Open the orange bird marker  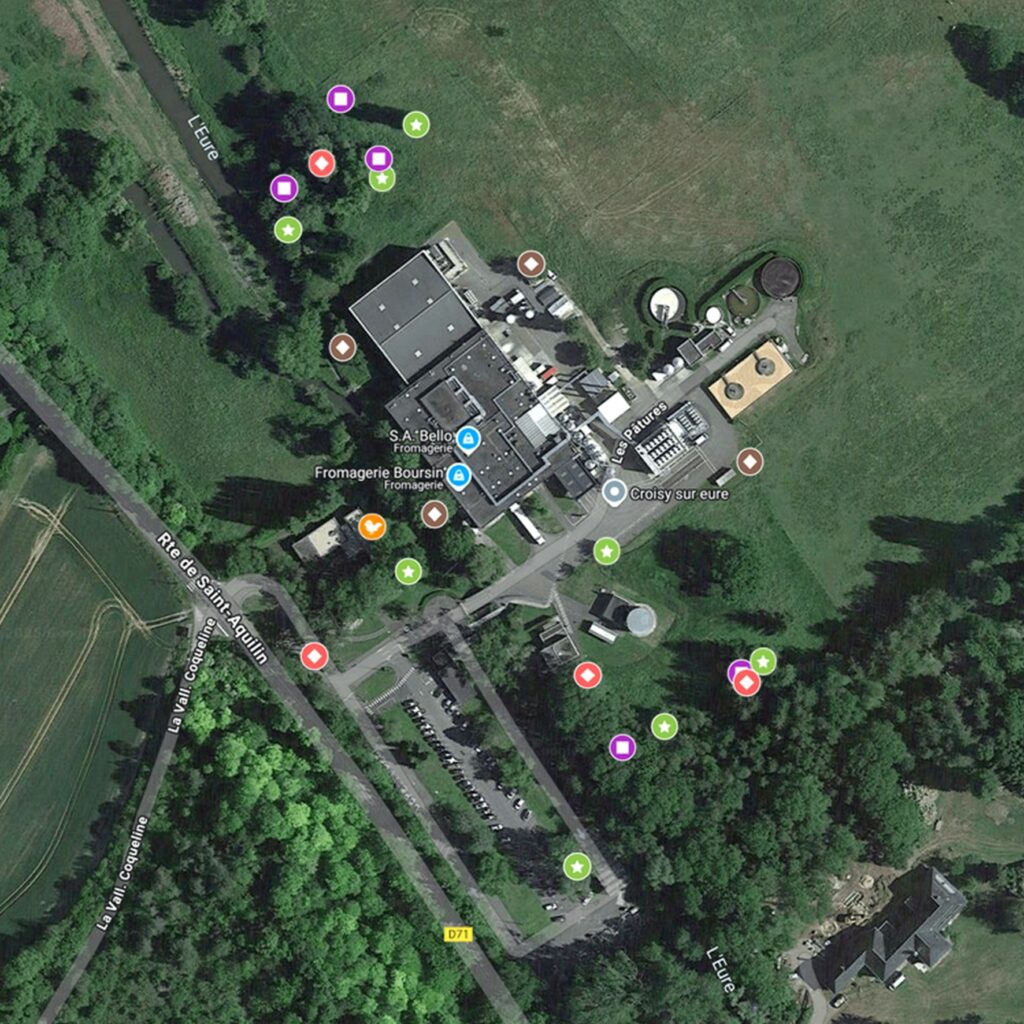tap(372, 526)
